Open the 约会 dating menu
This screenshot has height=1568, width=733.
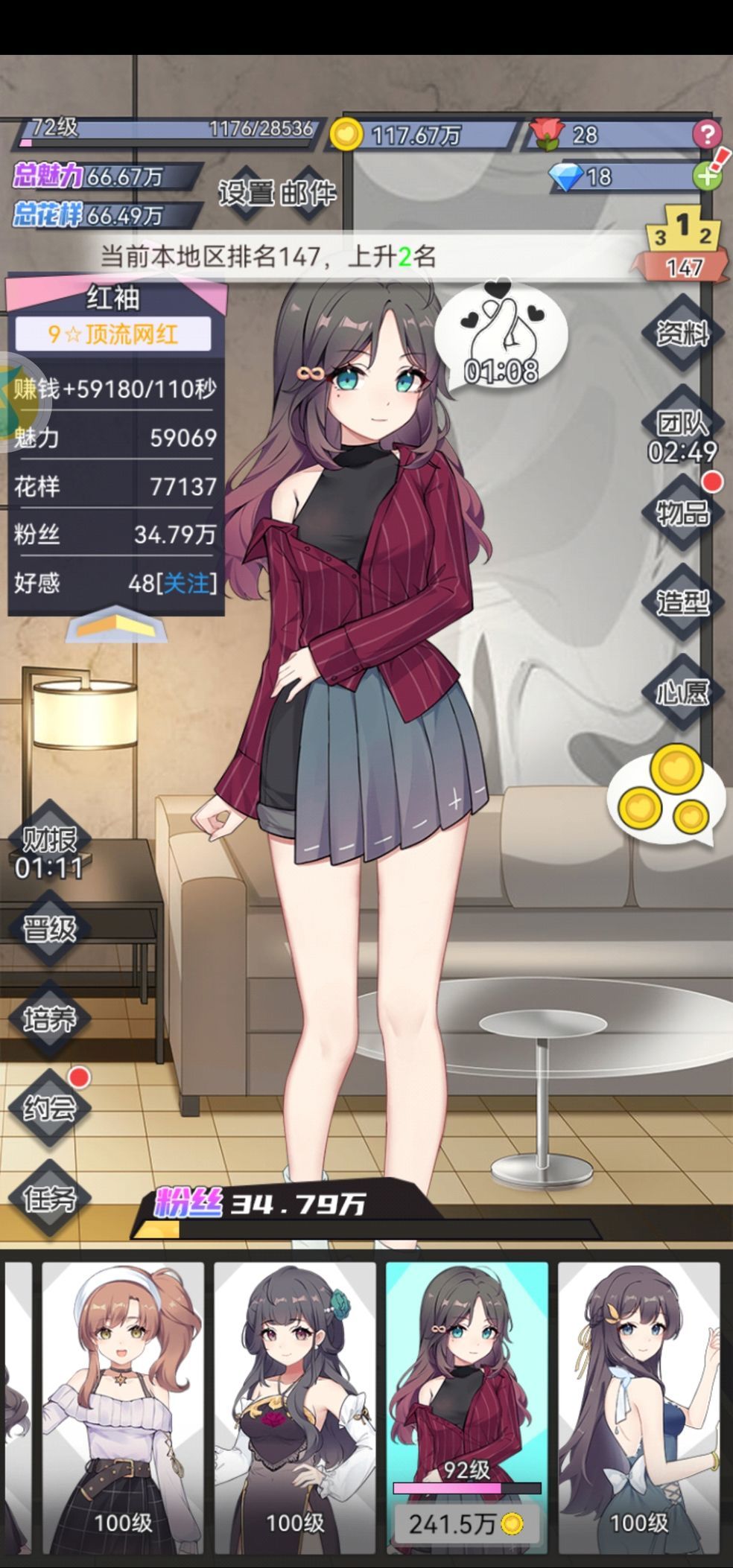(x=49, y=1108)
